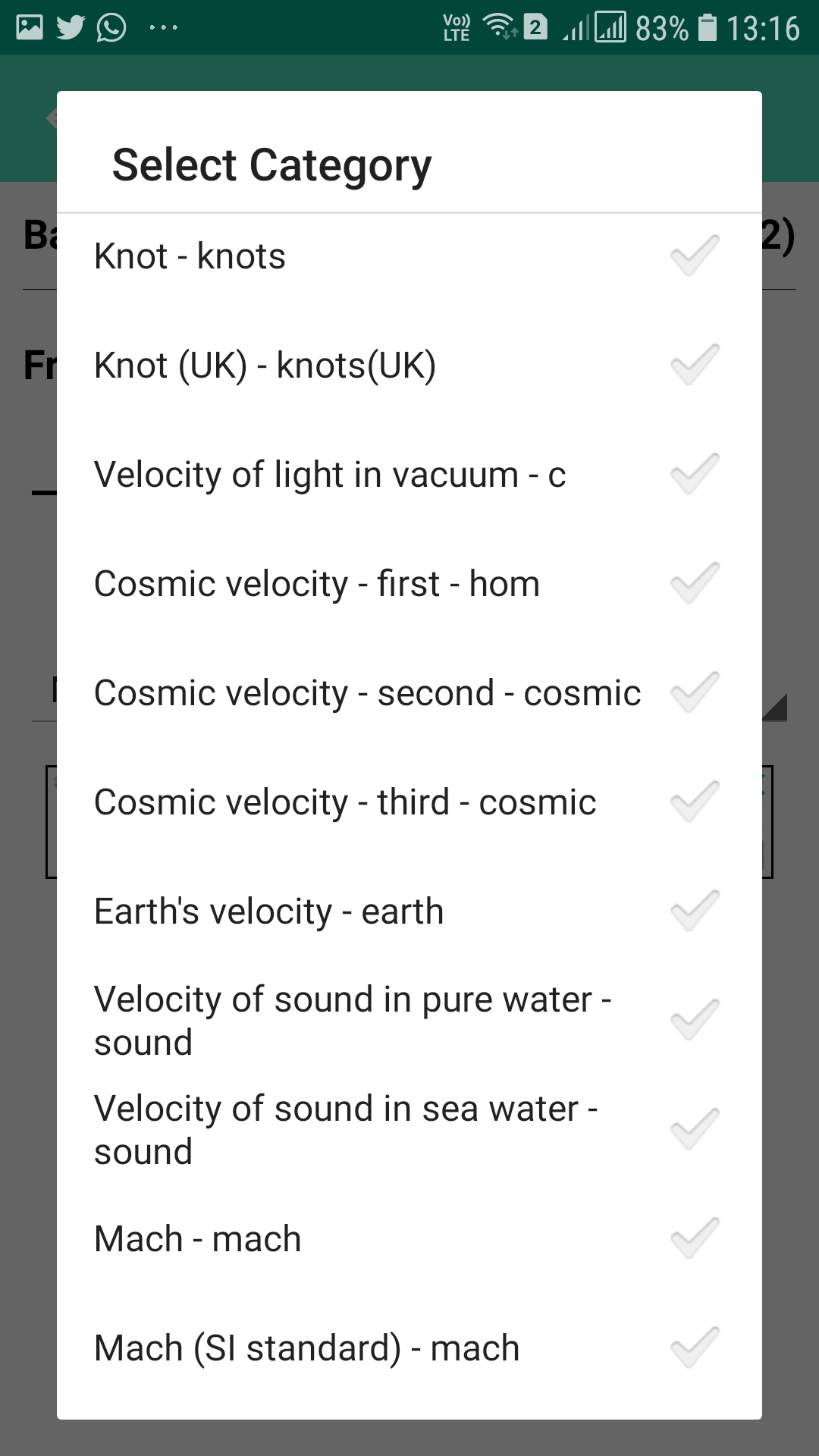Select Knot - knots unit
The height and width of the screenshot is (1456, 819).
[x=409, y=256]
